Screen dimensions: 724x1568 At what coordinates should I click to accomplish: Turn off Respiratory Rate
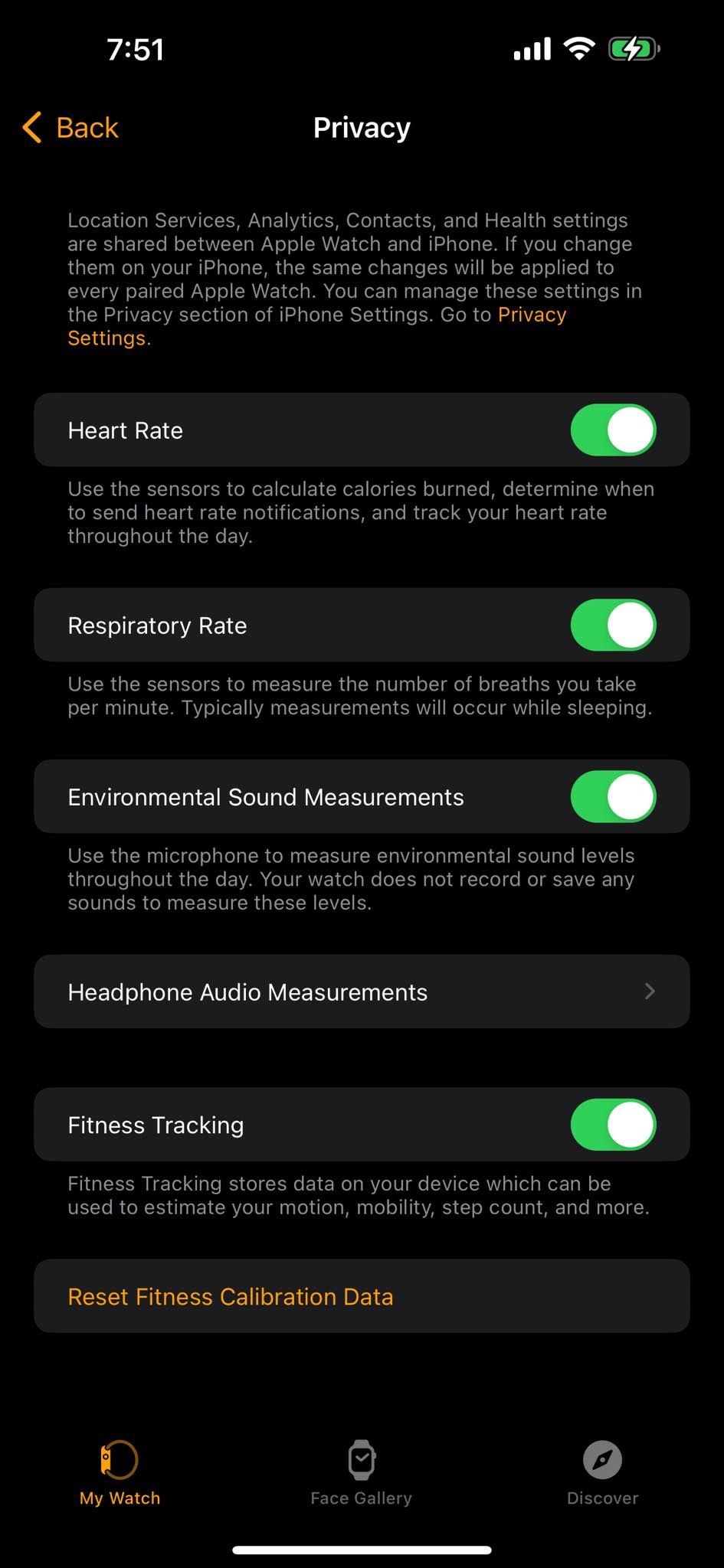tap(612, 625)
